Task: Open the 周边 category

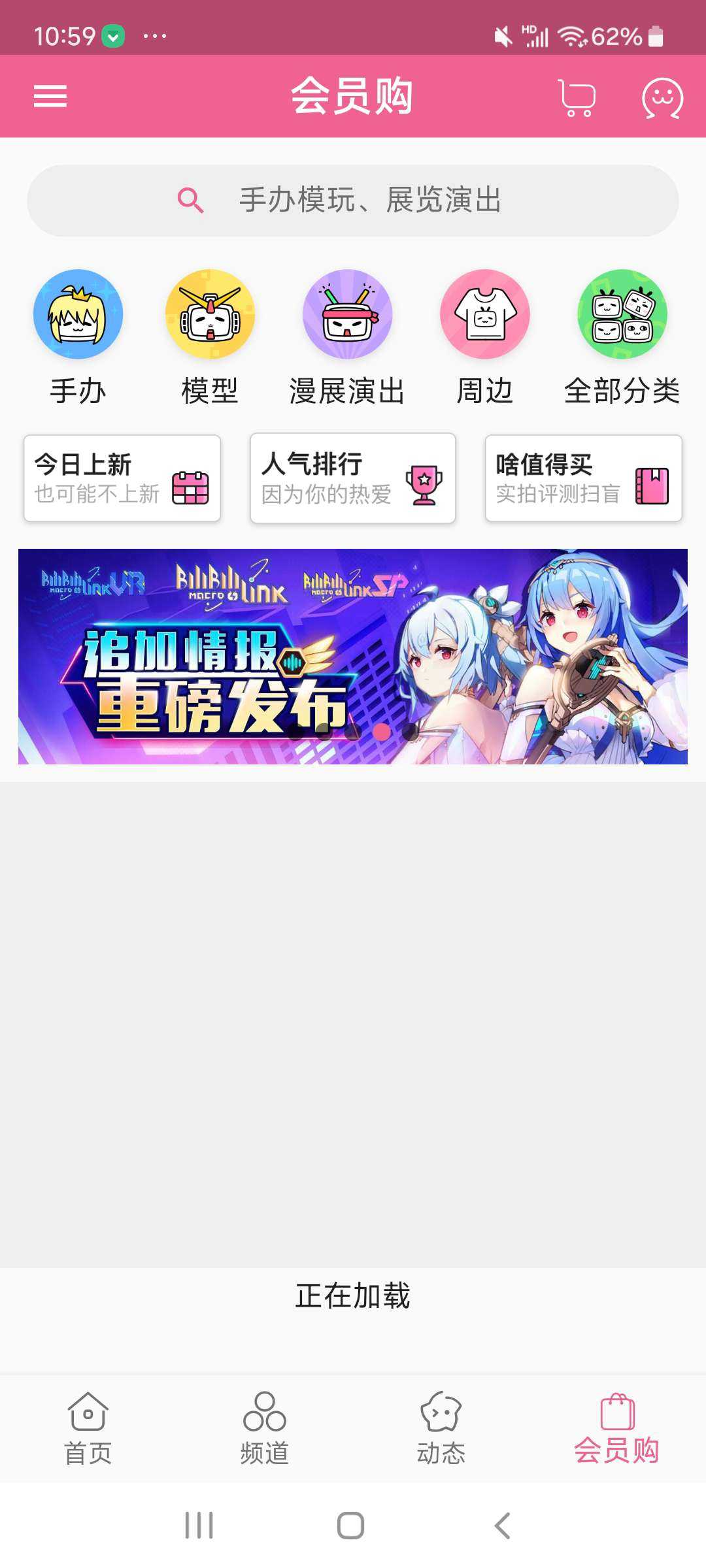Action: (x=484, y=336)
